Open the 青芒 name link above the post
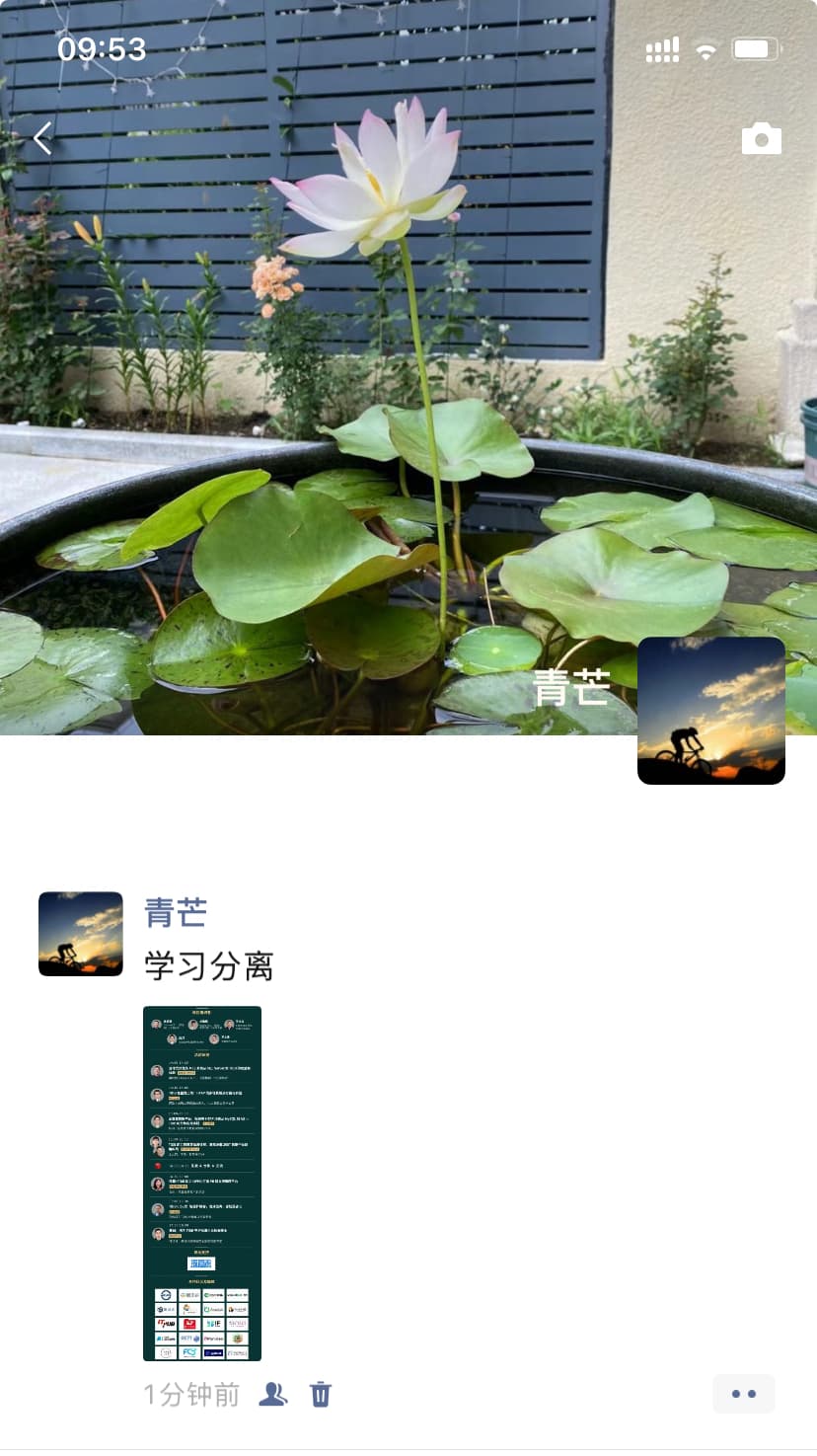The width and height of the screenshot is (817, 1456). (176, 913)
